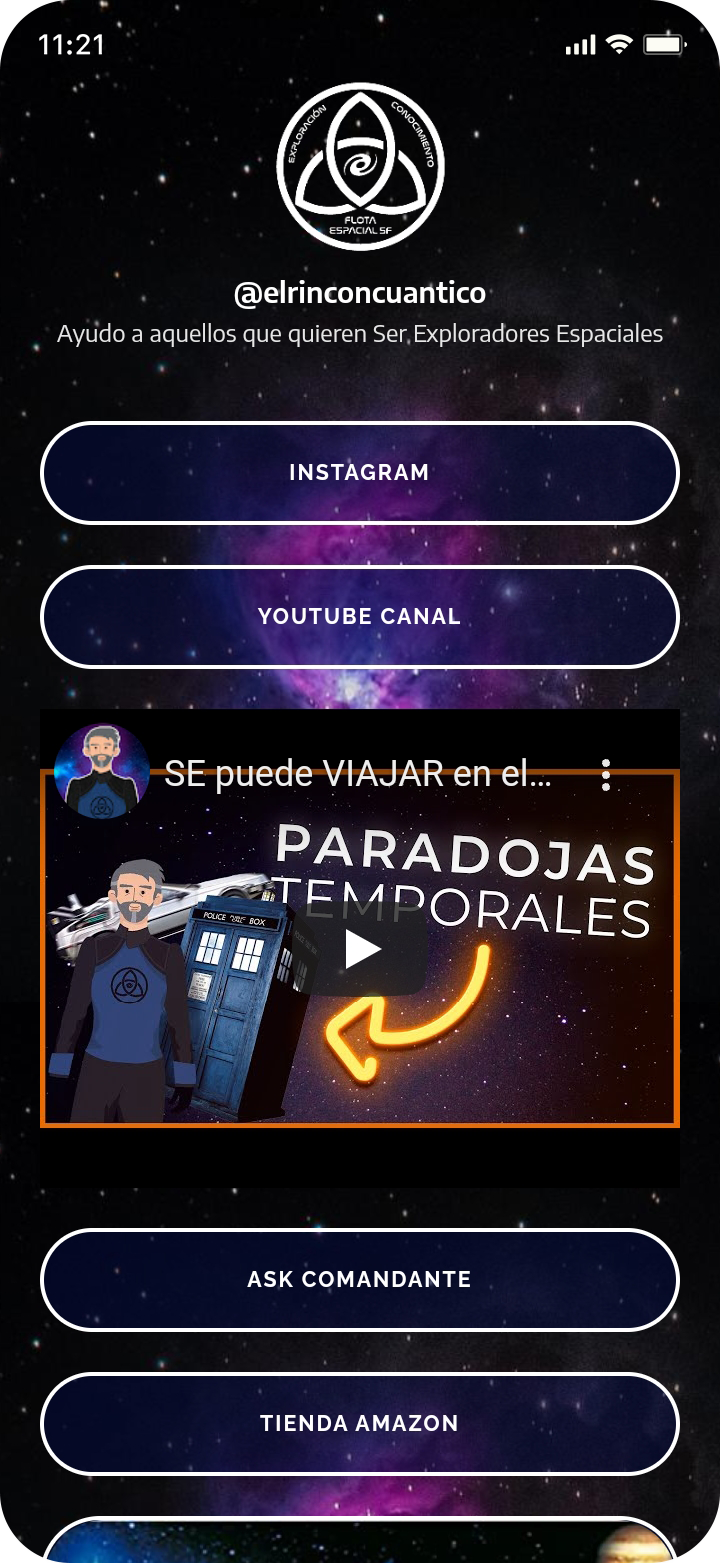Open the video options three-dot menu
Viewport: 720px width, 1563px height.
tap(604, 775)
